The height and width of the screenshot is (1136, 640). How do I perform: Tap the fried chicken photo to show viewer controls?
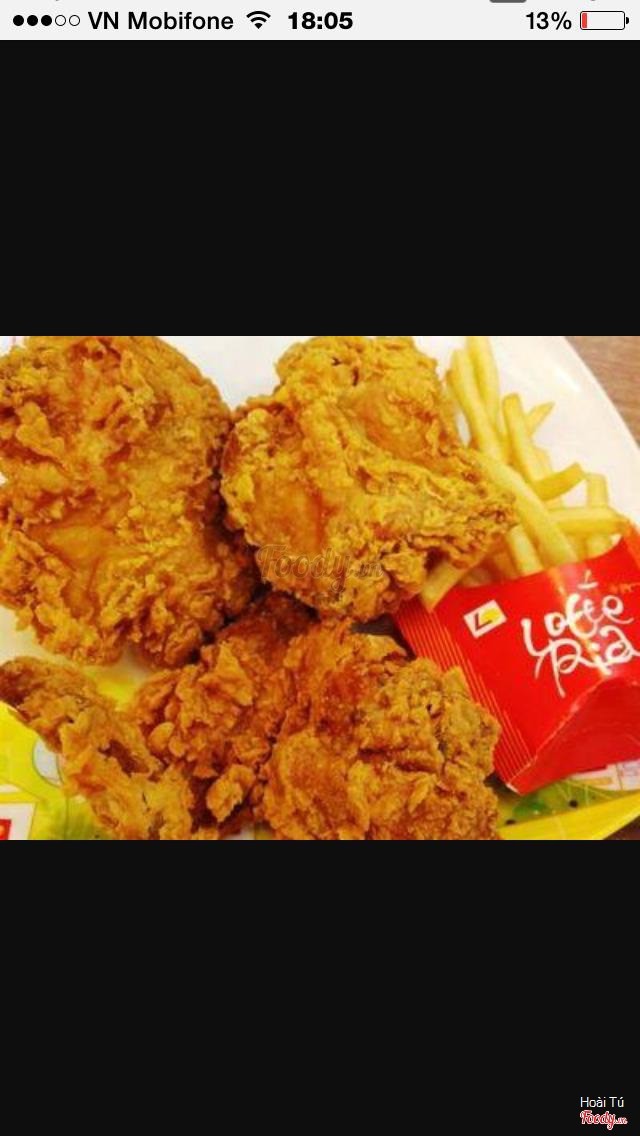320,588
